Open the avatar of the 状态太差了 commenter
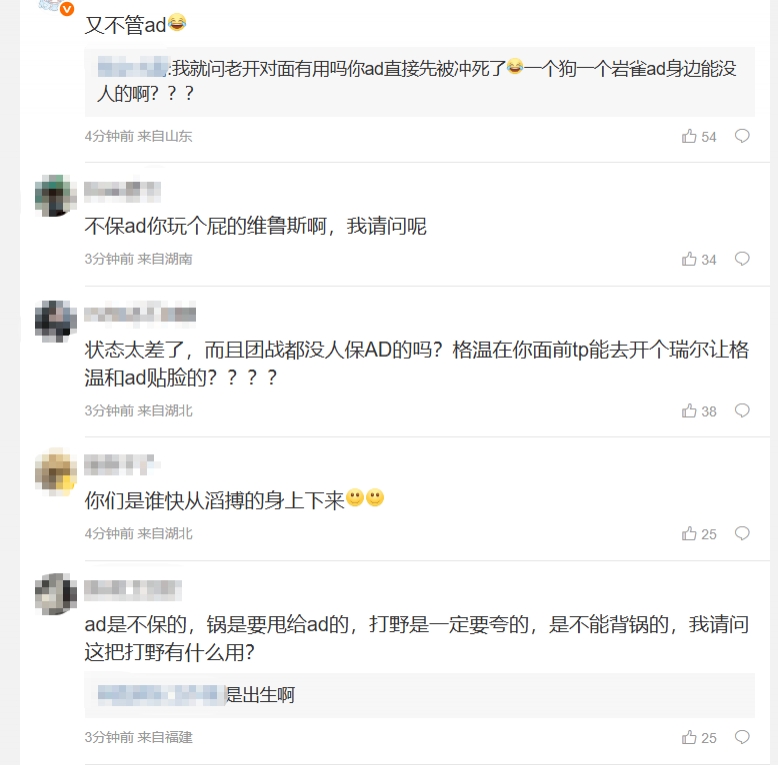This screenshot has height=765, width=778. point(55,320)
